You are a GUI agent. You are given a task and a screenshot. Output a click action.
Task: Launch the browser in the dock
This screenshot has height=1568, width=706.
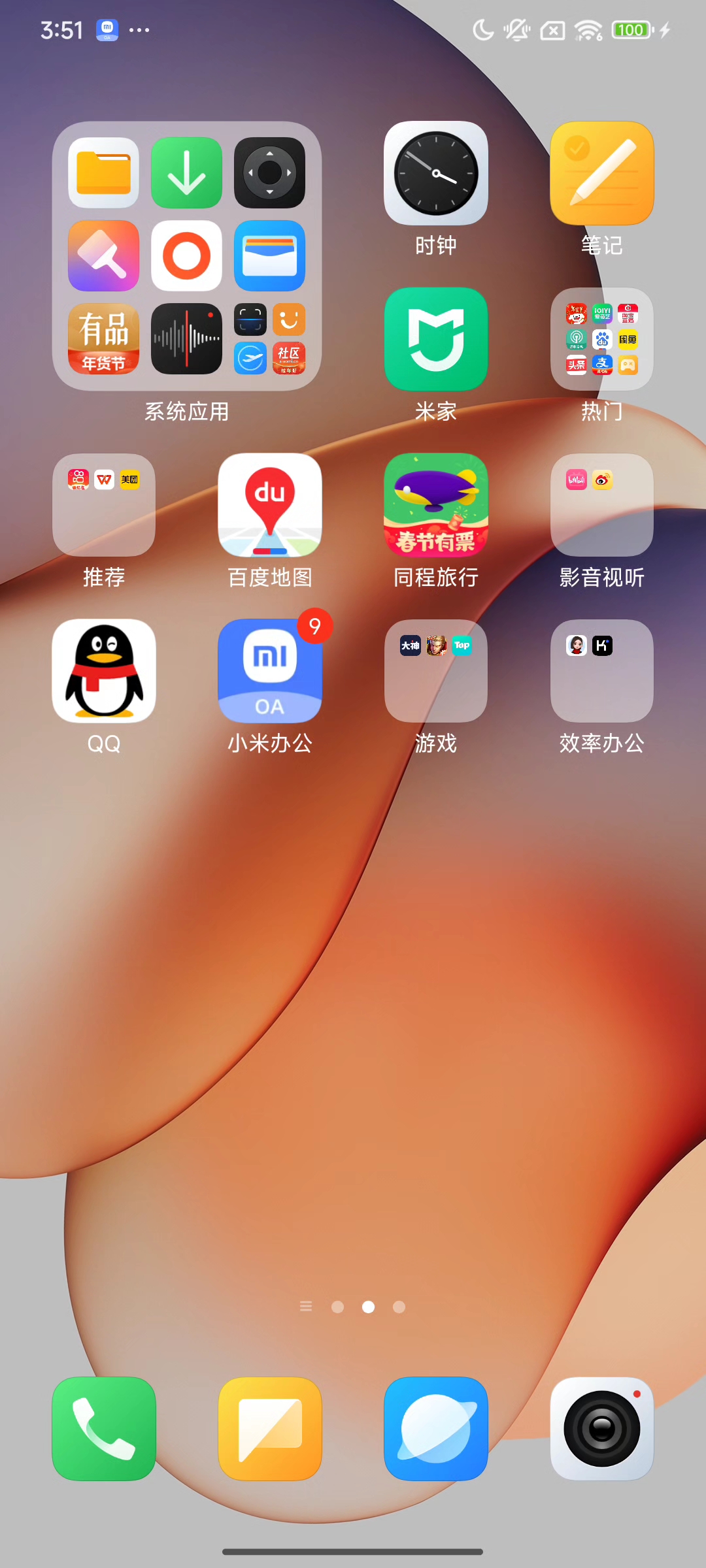[435, 1428]
